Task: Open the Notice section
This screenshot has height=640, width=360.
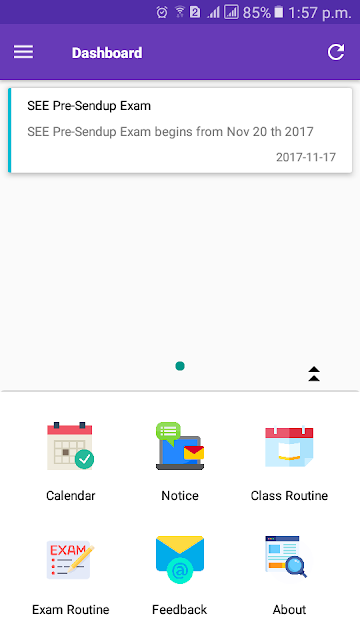Action: click(x=180, y=462)
